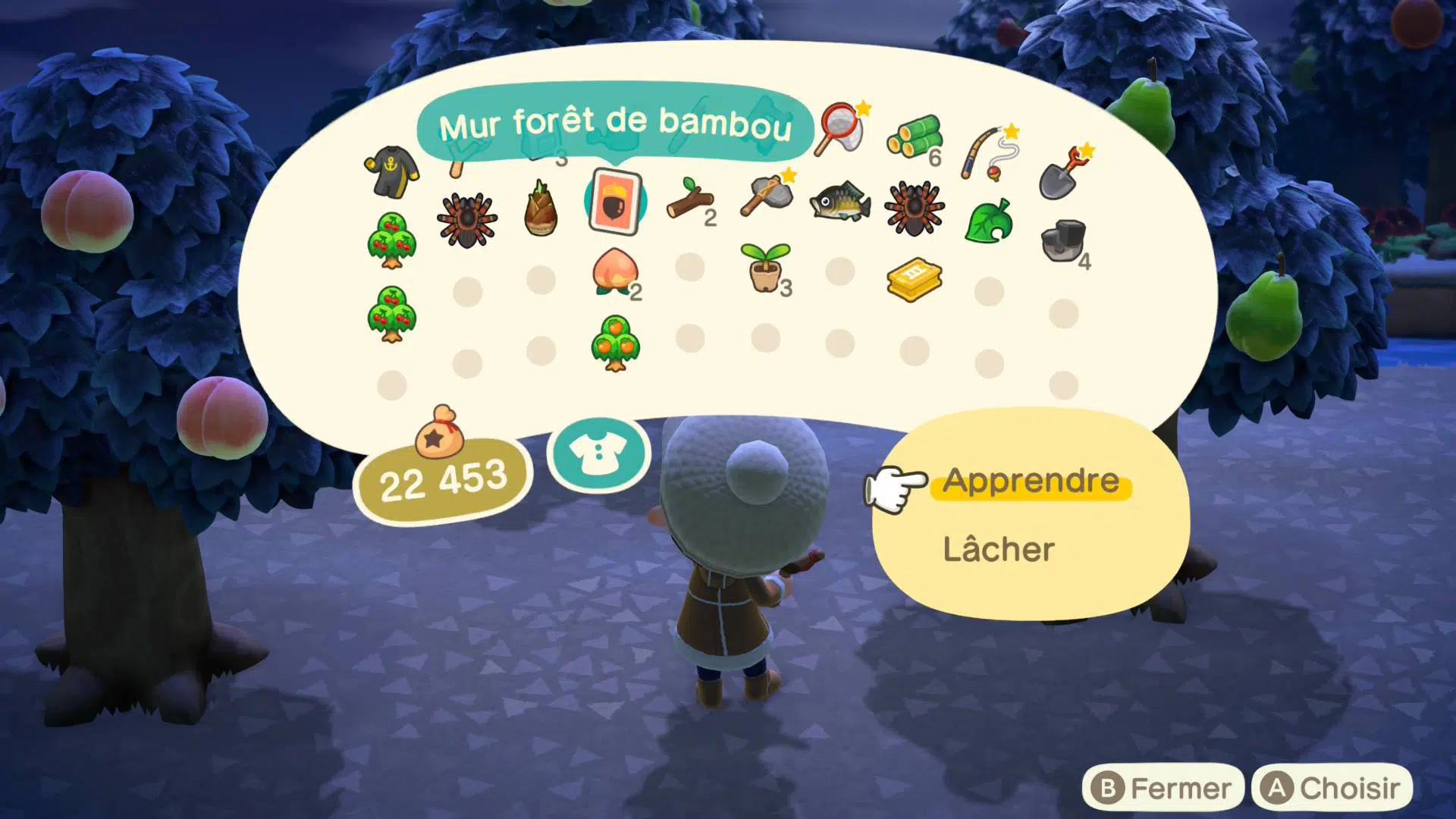Choose Lâcher to drop the item
1456x819 pixels.
(x=998, y=550)
